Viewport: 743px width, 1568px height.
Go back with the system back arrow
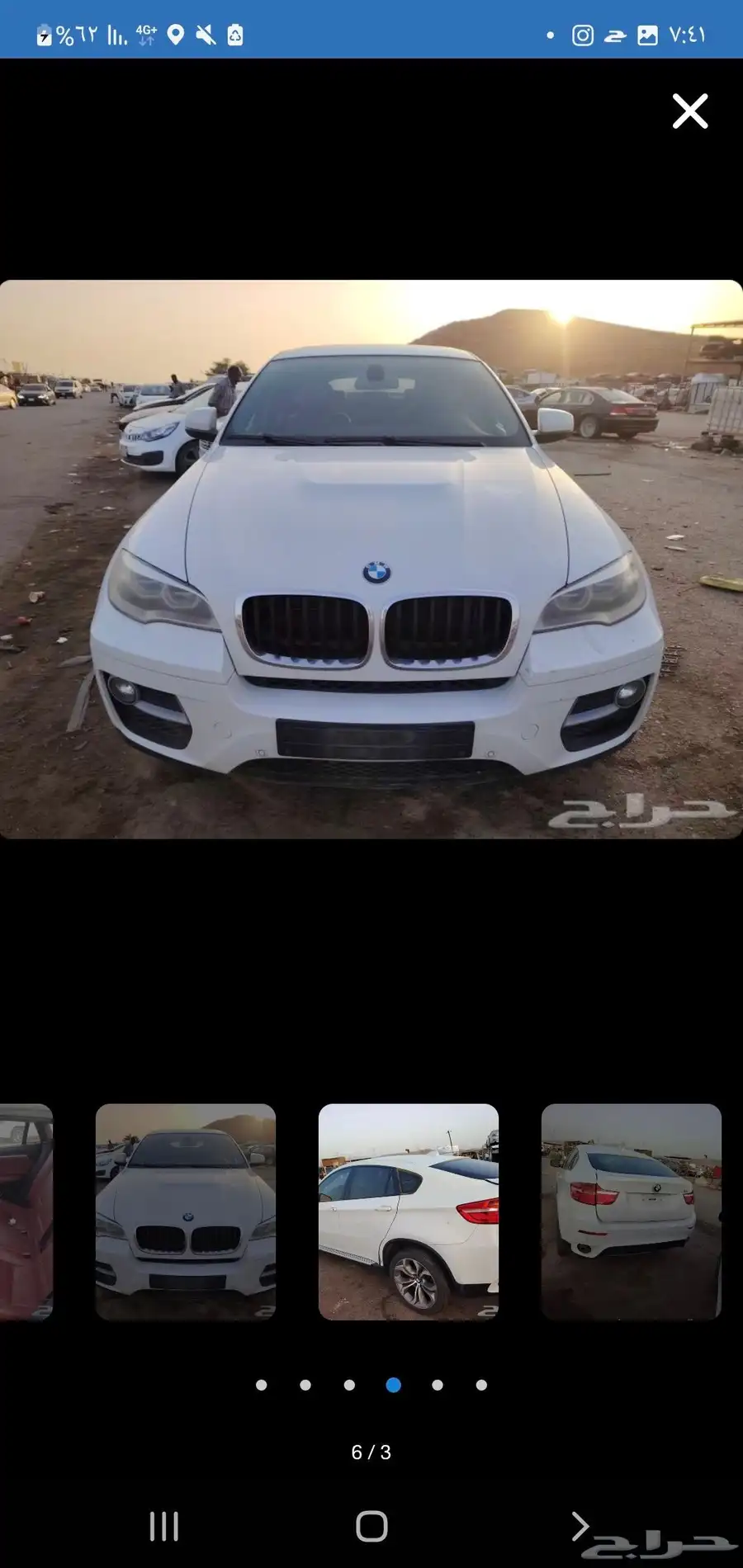[x=580, y=1526]
